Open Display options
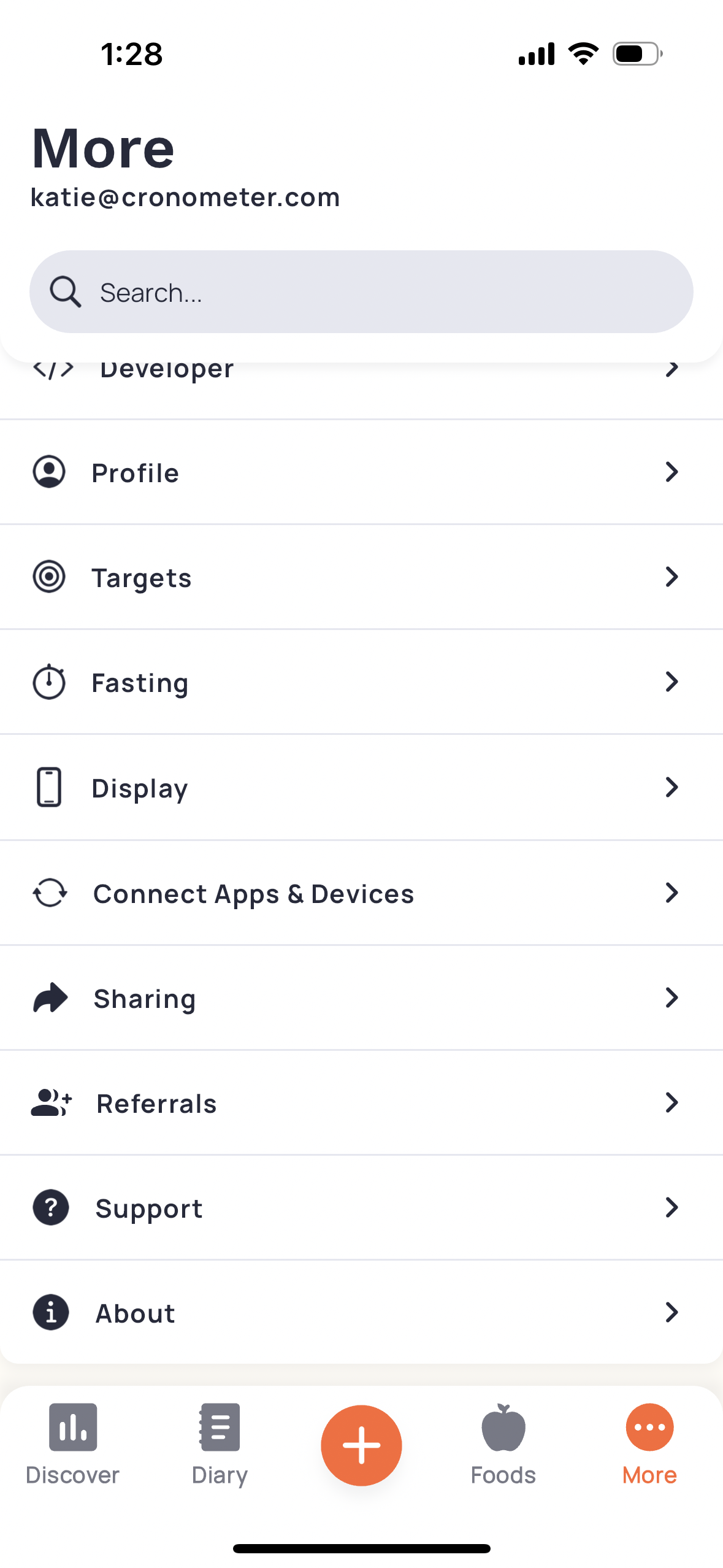This screenshot has width=723, height=1568. click(361, 788)
